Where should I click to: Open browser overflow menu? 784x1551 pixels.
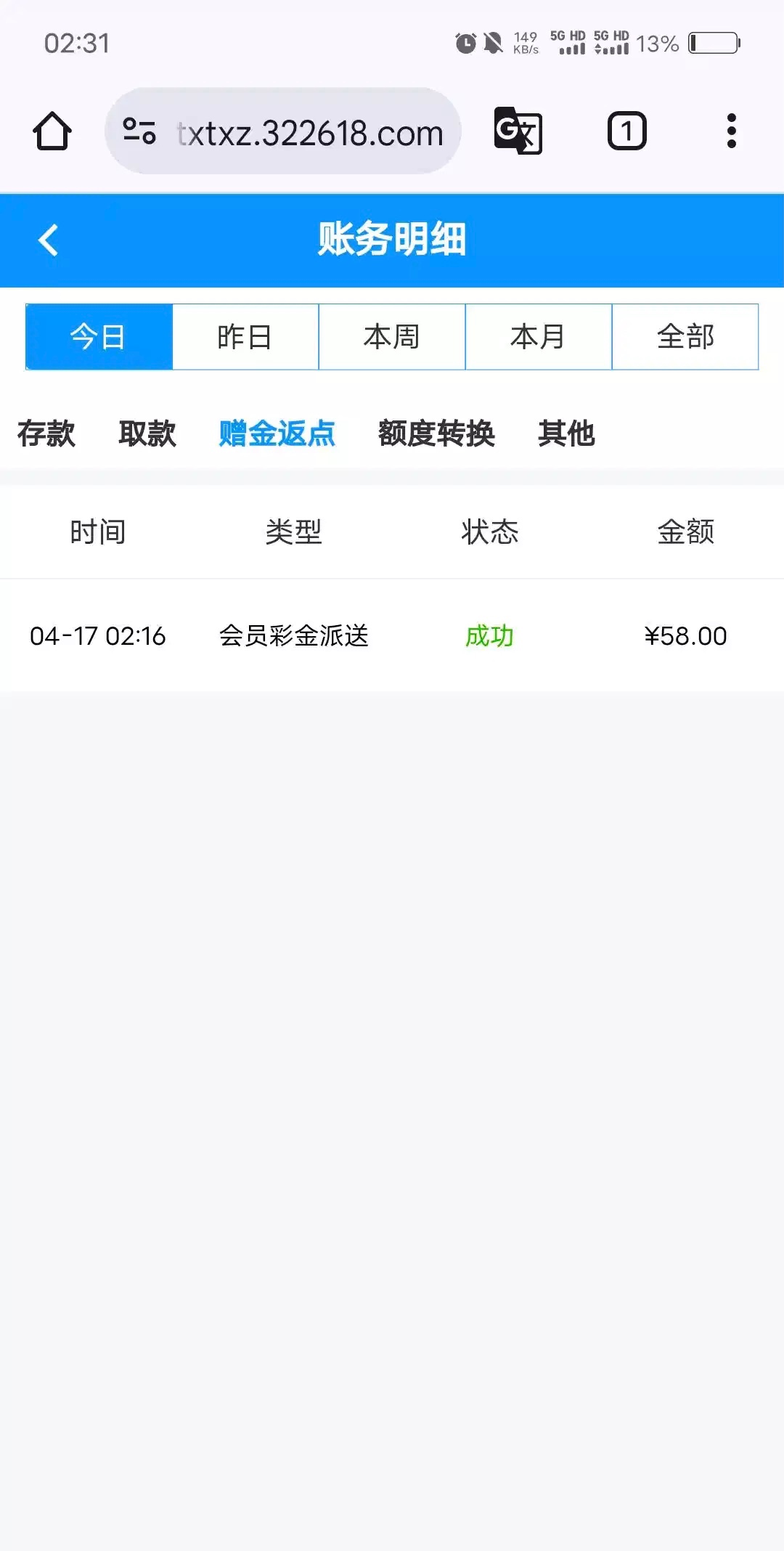[731, 131]
